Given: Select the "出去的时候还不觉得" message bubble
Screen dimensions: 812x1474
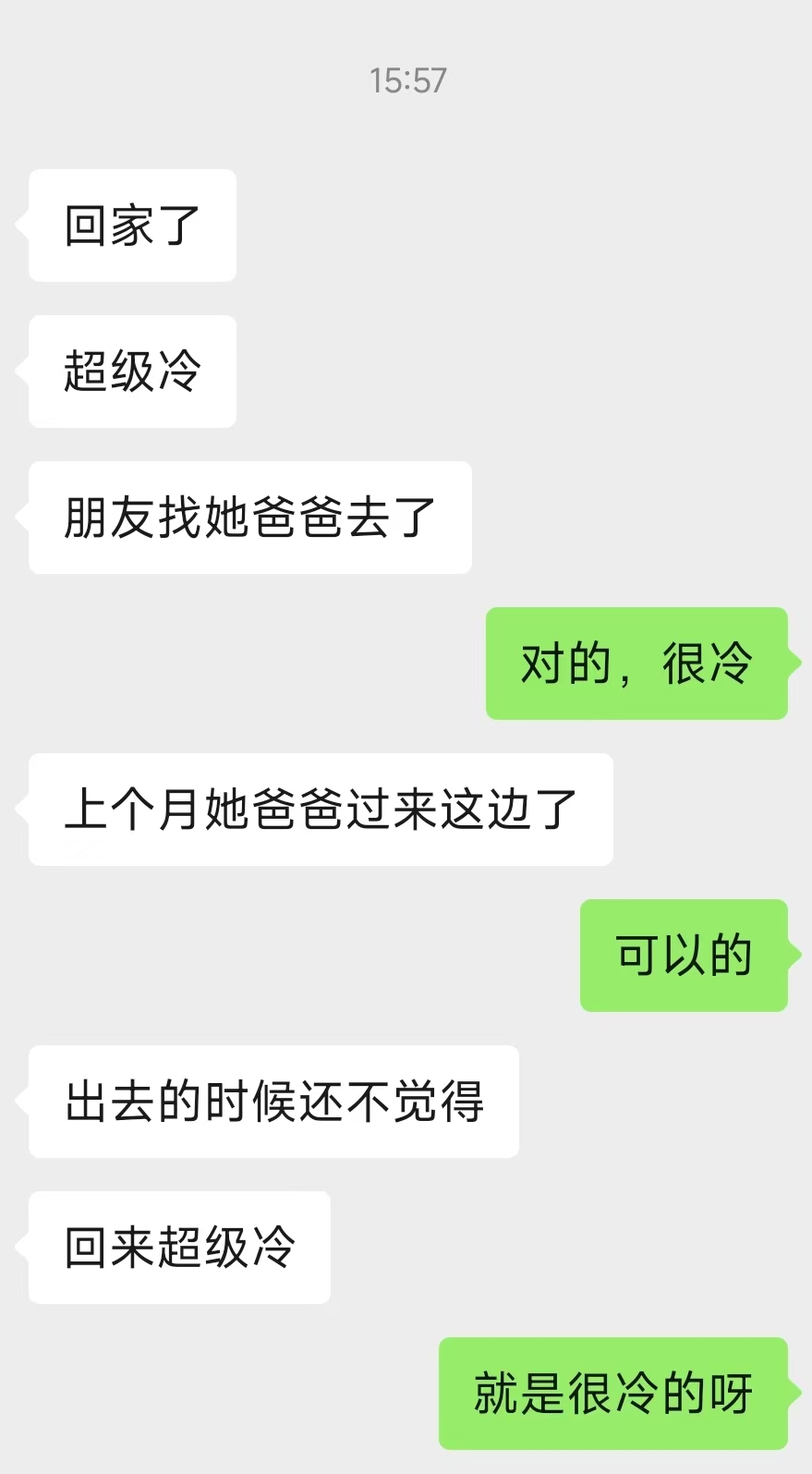Looking at the screenshot, I should click(x=273, y=1102).
